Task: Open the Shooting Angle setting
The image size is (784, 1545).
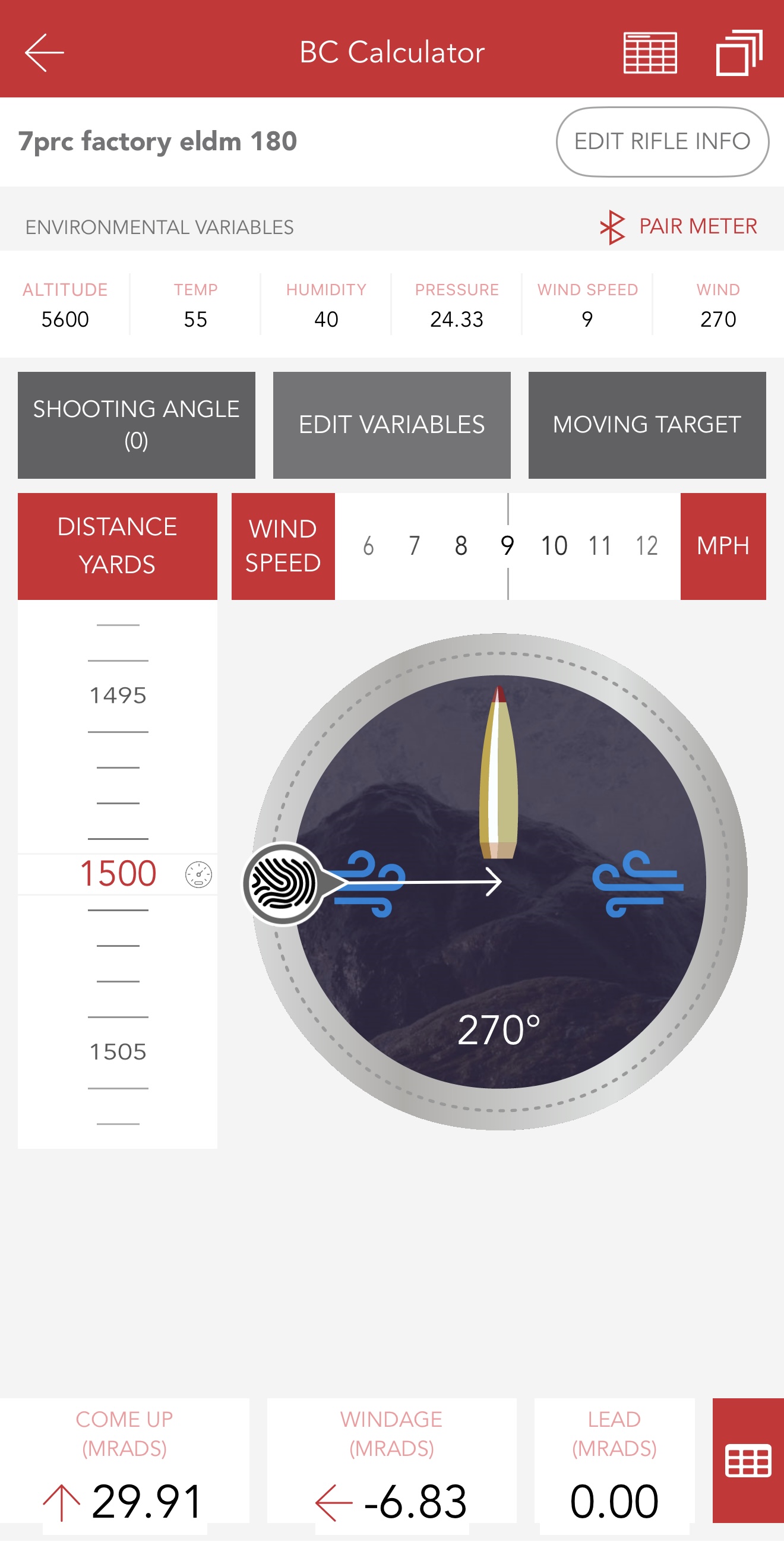Action: pos(136,425)
